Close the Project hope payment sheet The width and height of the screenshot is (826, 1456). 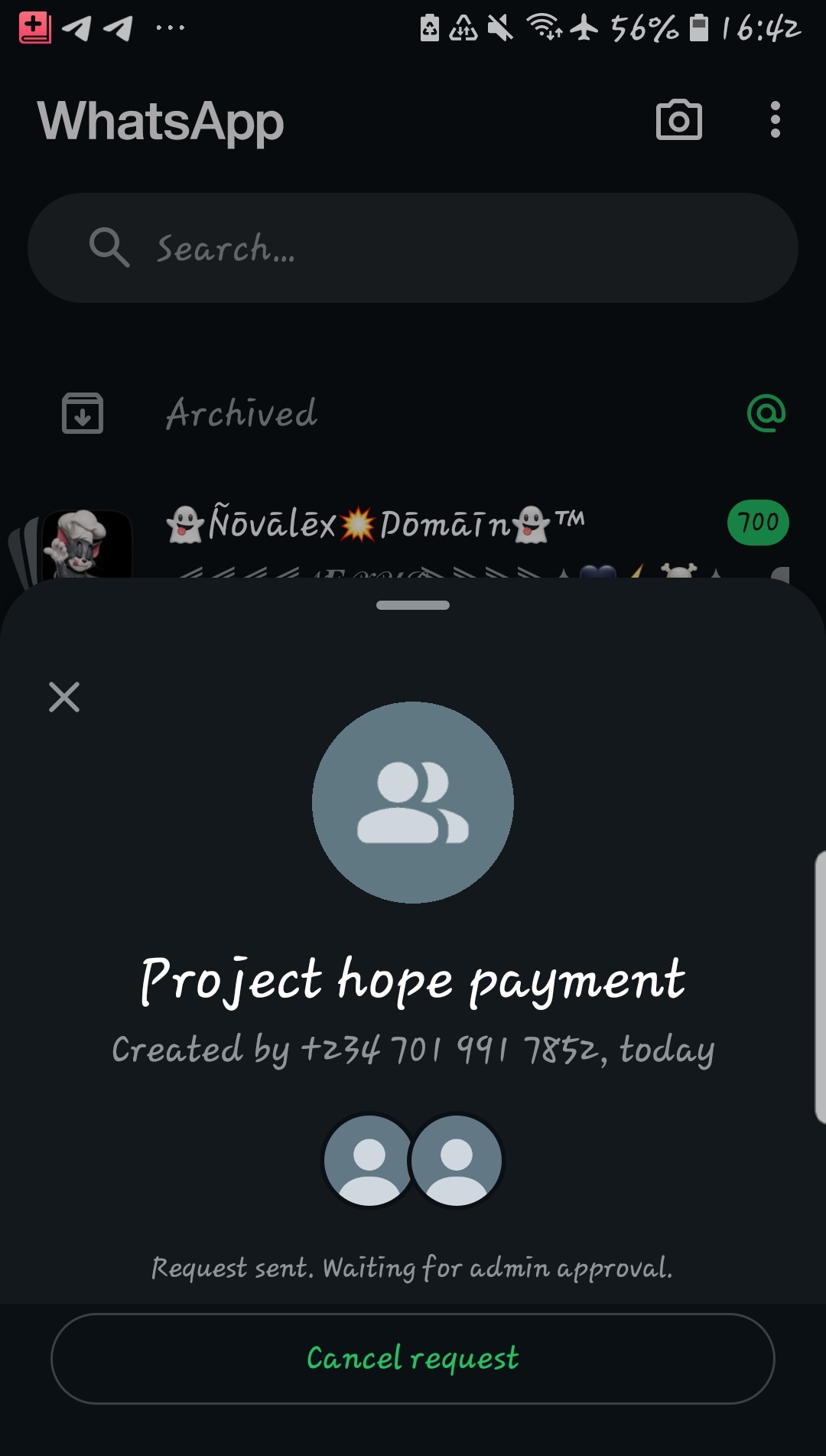(64, 697)
